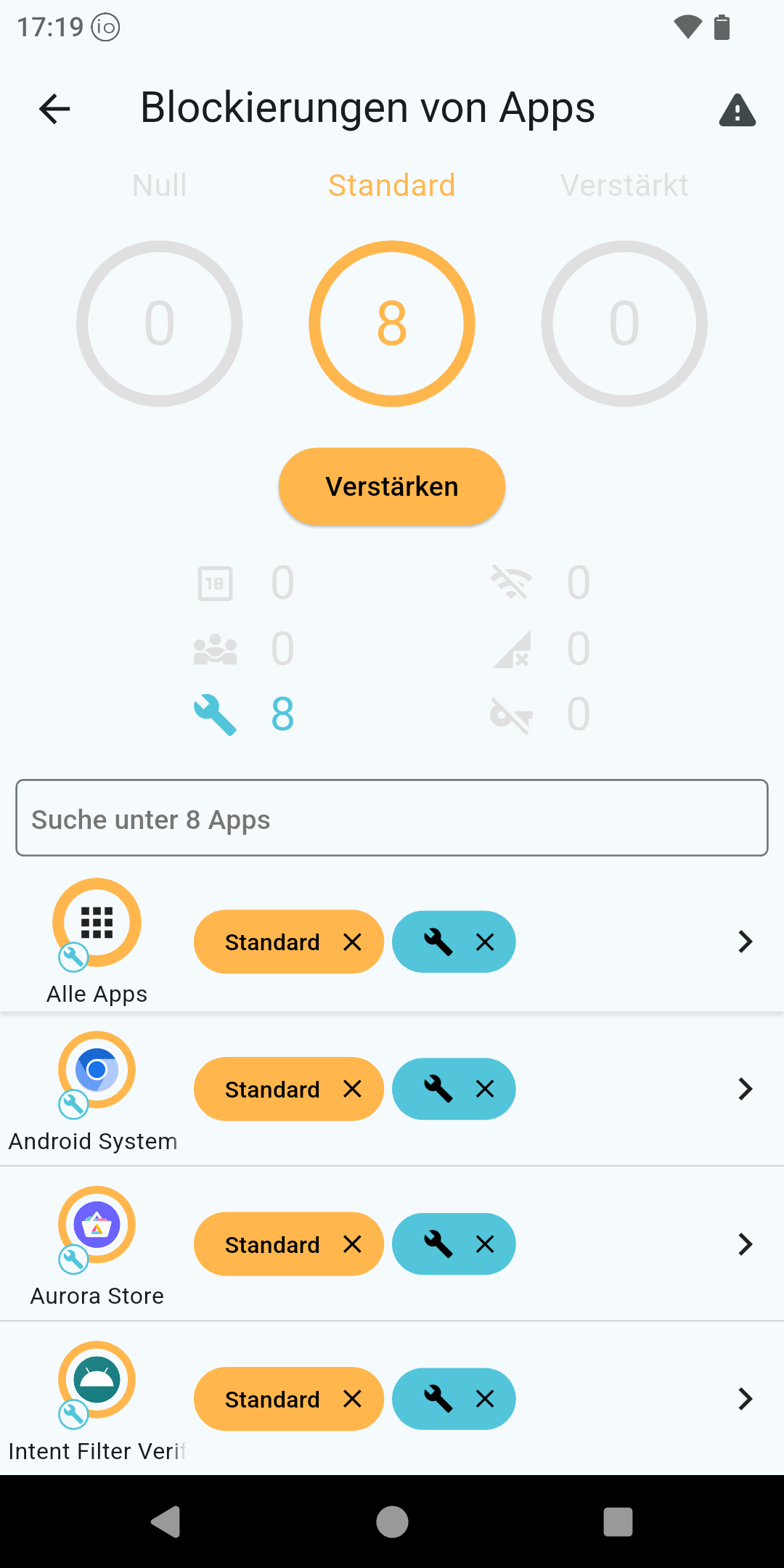
Task: Select the Null level circle
Action: 160,324
